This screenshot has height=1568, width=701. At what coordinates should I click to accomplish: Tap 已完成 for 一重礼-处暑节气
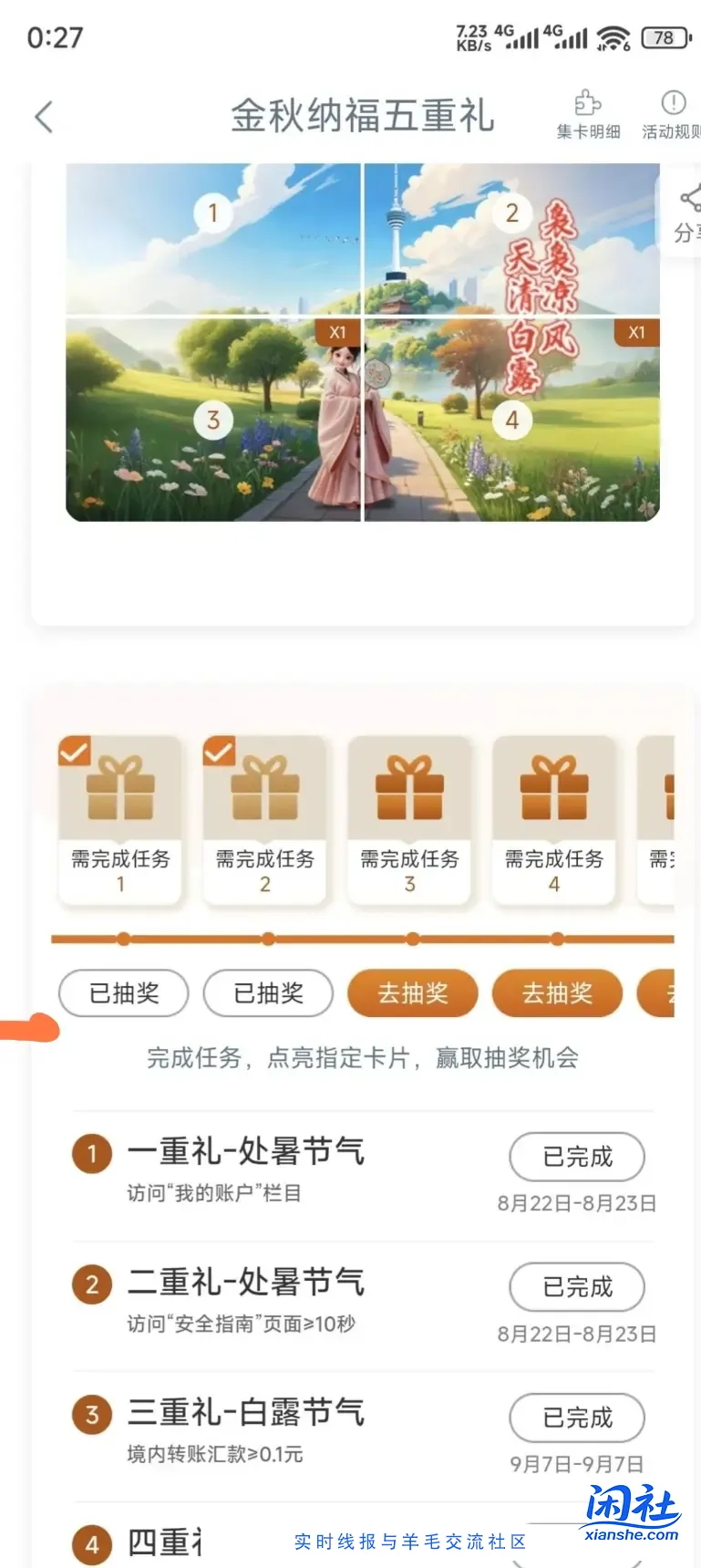click(x=576, y=1157)
